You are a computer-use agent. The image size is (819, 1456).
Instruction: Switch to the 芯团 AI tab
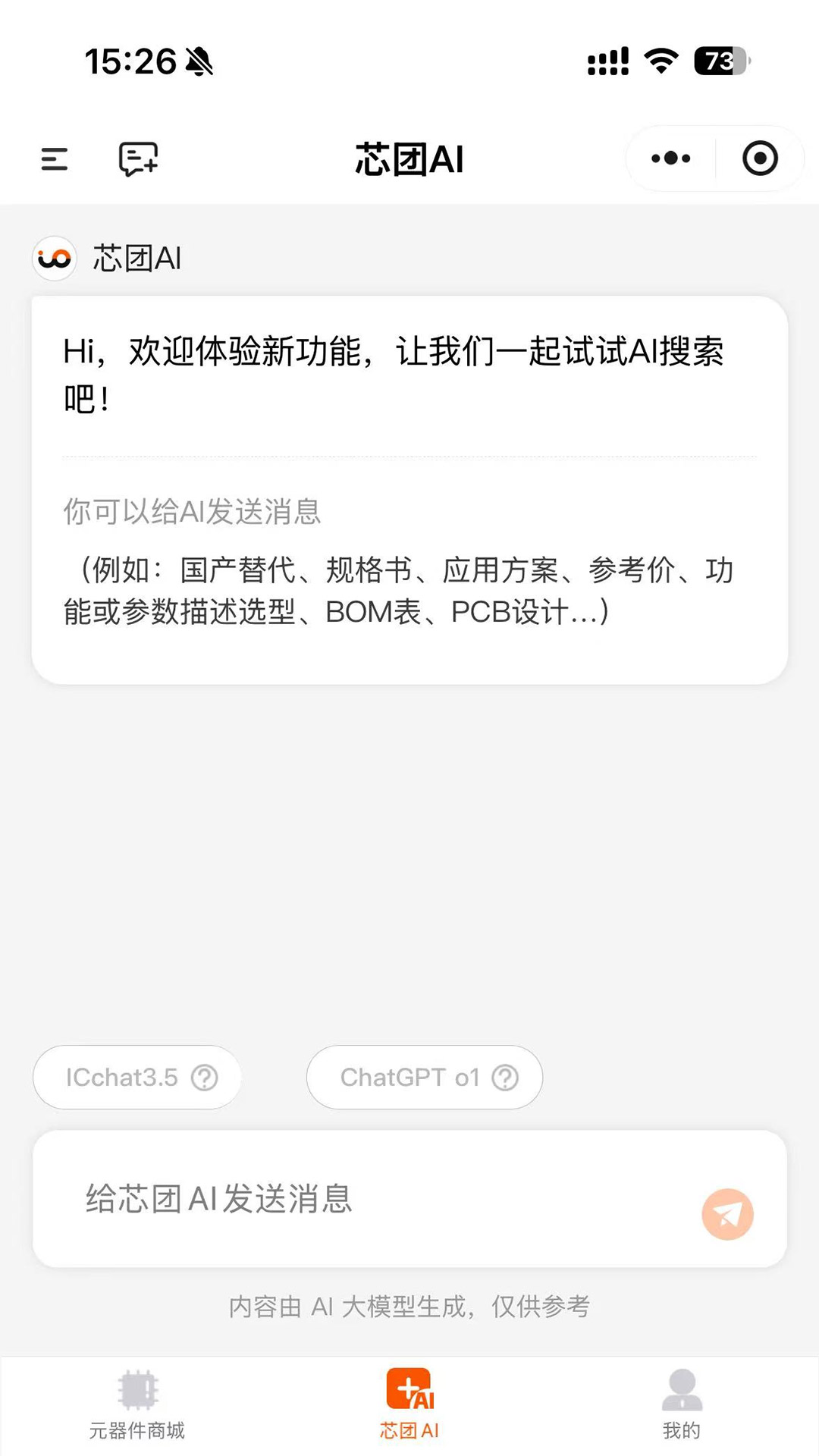tap(409, 1408)
